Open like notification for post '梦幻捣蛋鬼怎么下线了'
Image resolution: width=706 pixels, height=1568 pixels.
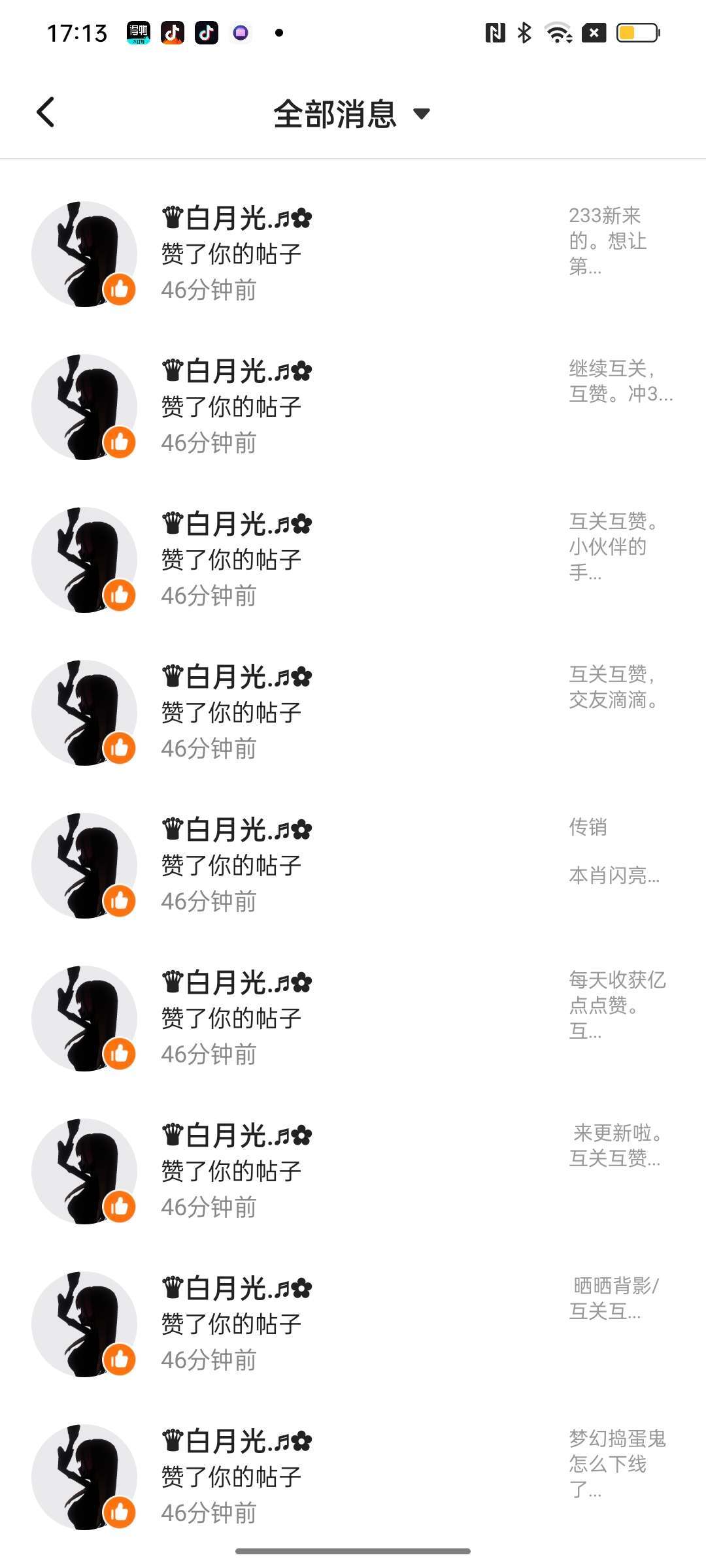point(353,1477)
